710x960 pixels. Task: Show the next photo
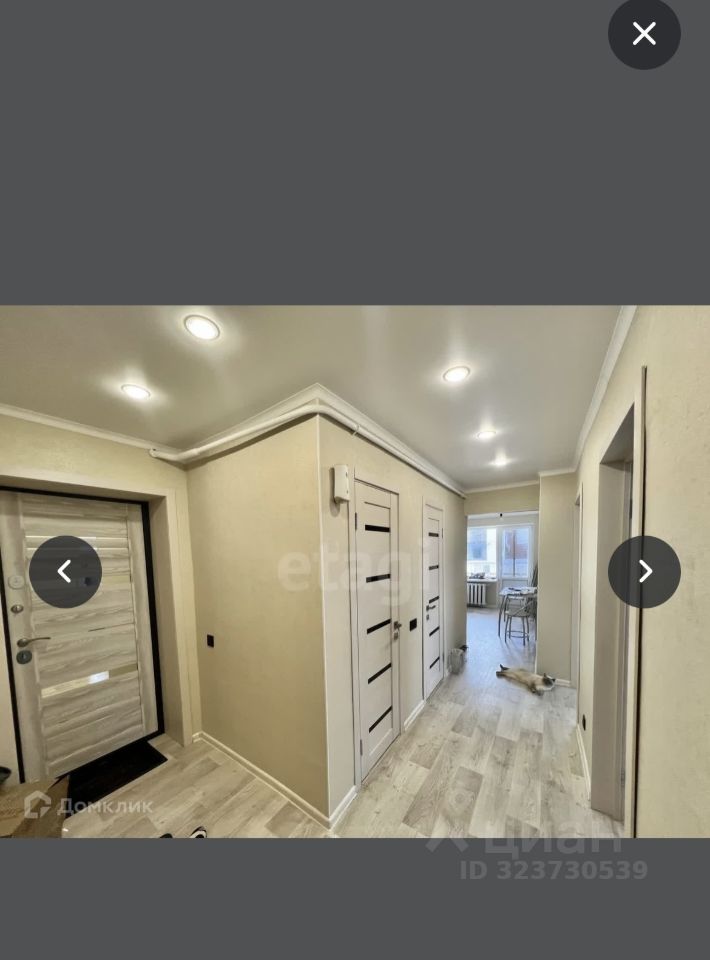click(644, 572)
